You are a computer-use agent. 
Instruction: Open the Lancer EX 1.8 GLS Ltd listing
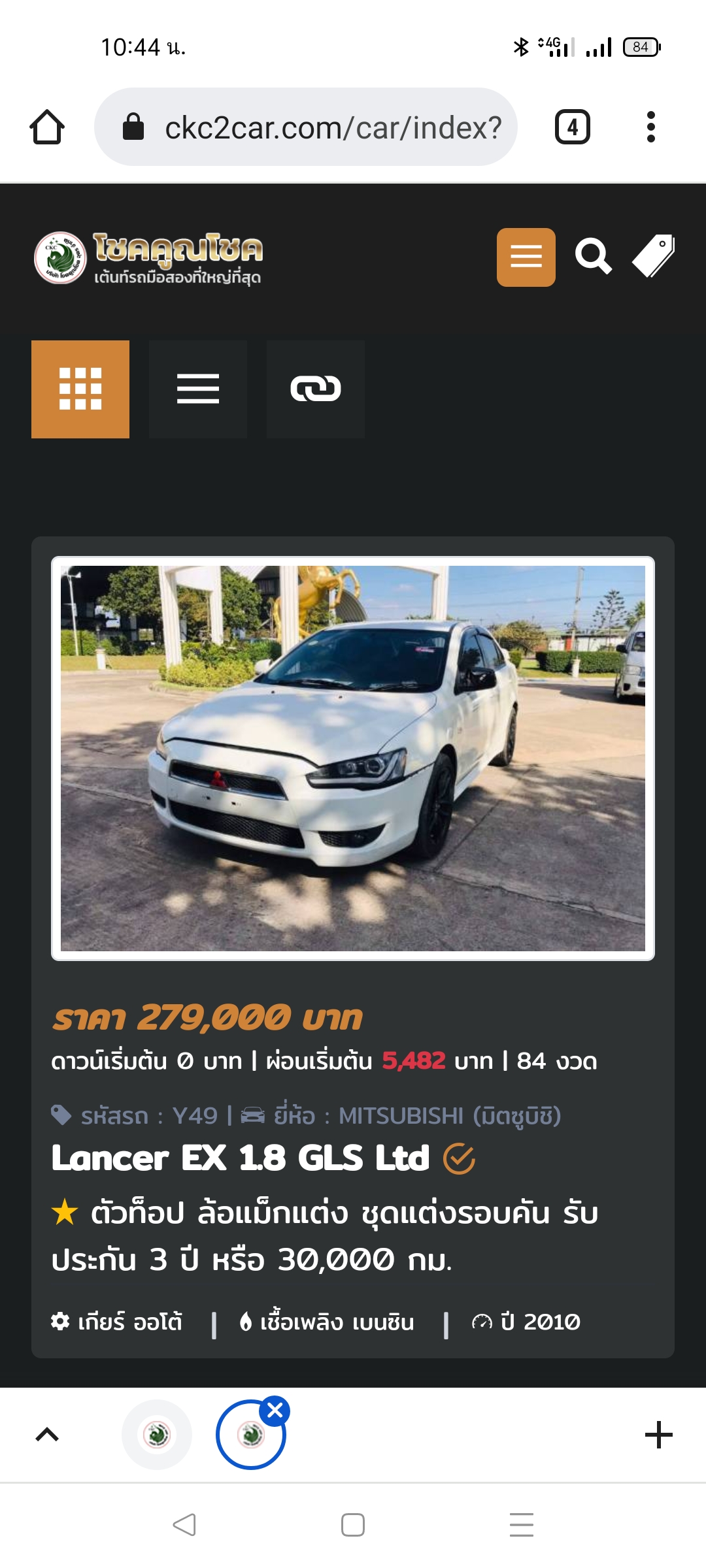coord(241,1158)
